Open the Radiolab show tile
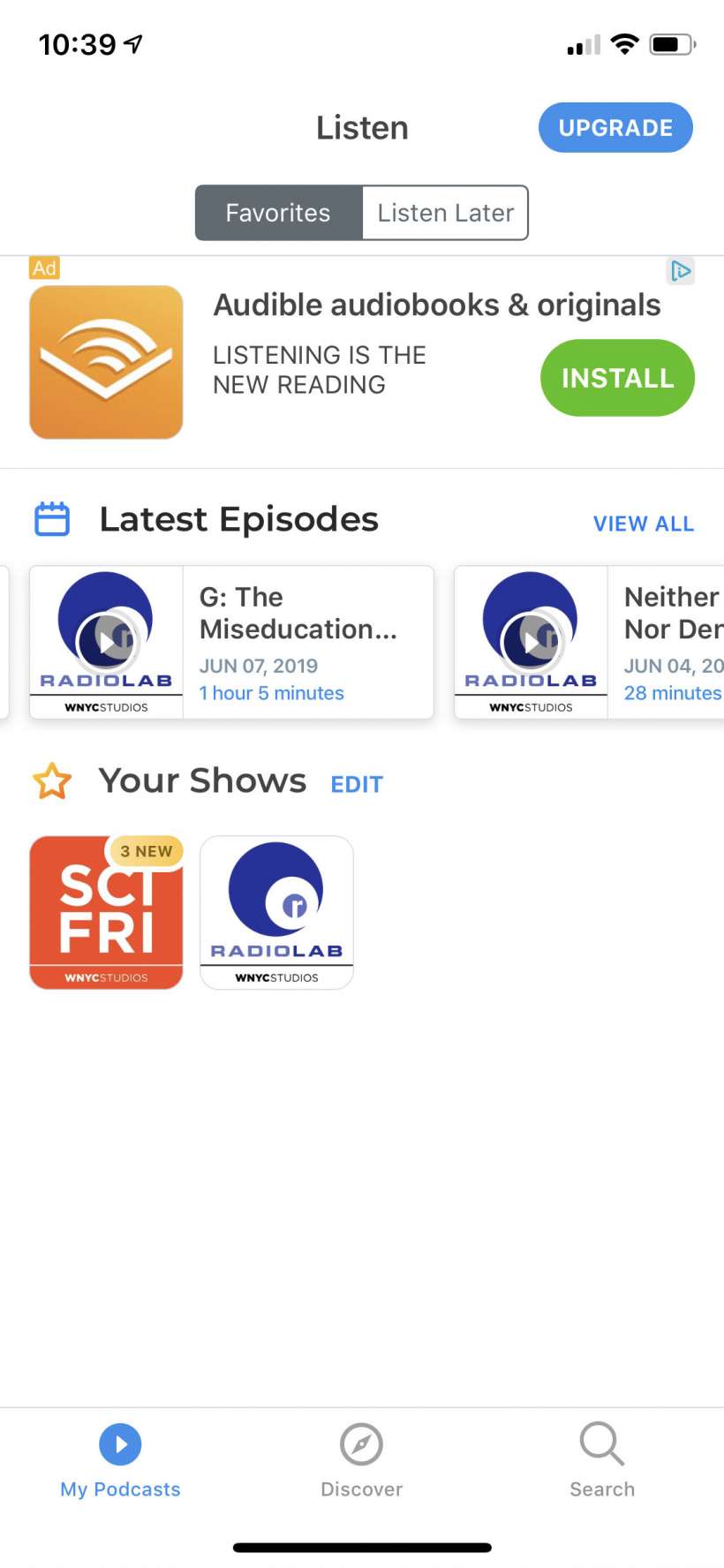724x1568 pixels. click(x=276, y=912)
